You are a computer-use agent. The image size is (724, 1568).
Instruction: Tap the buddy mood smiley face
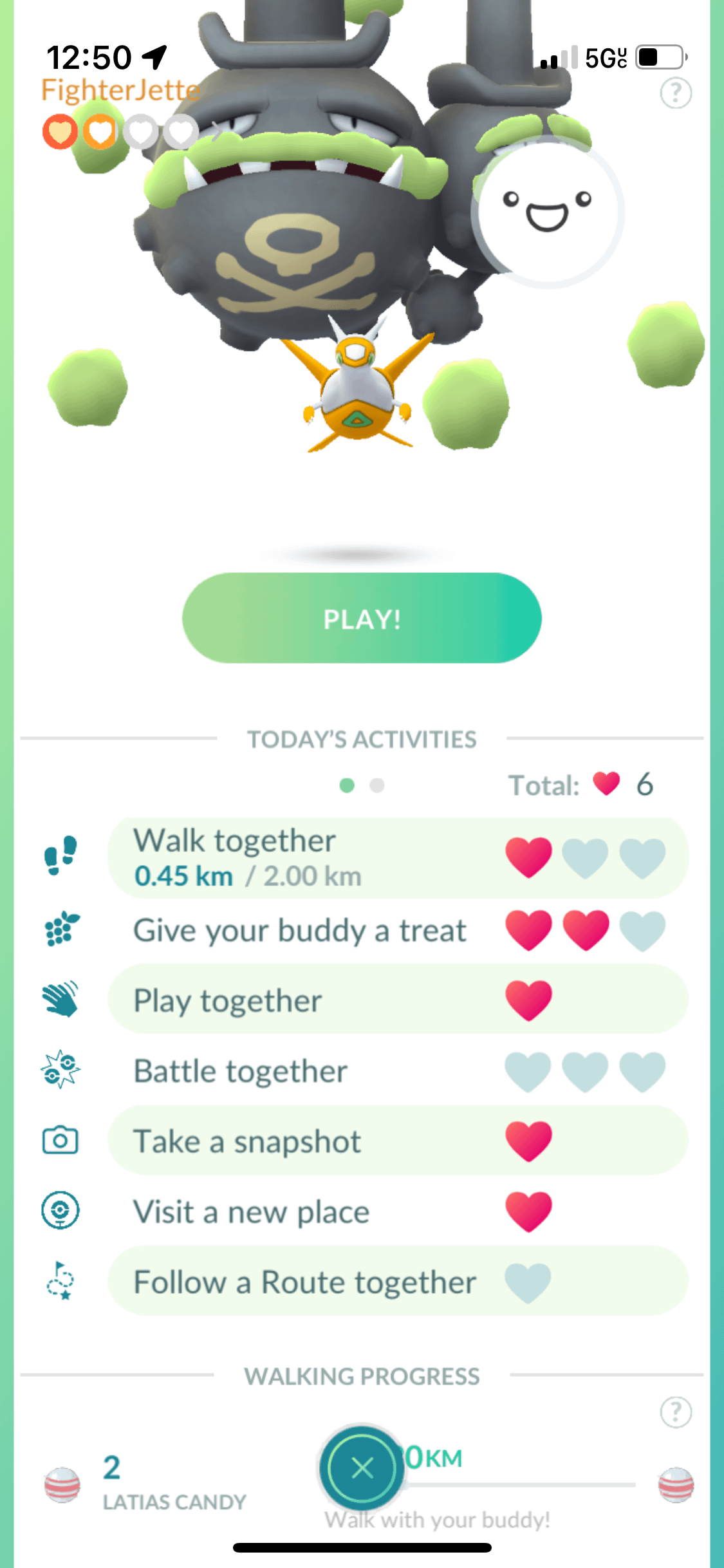547,212
